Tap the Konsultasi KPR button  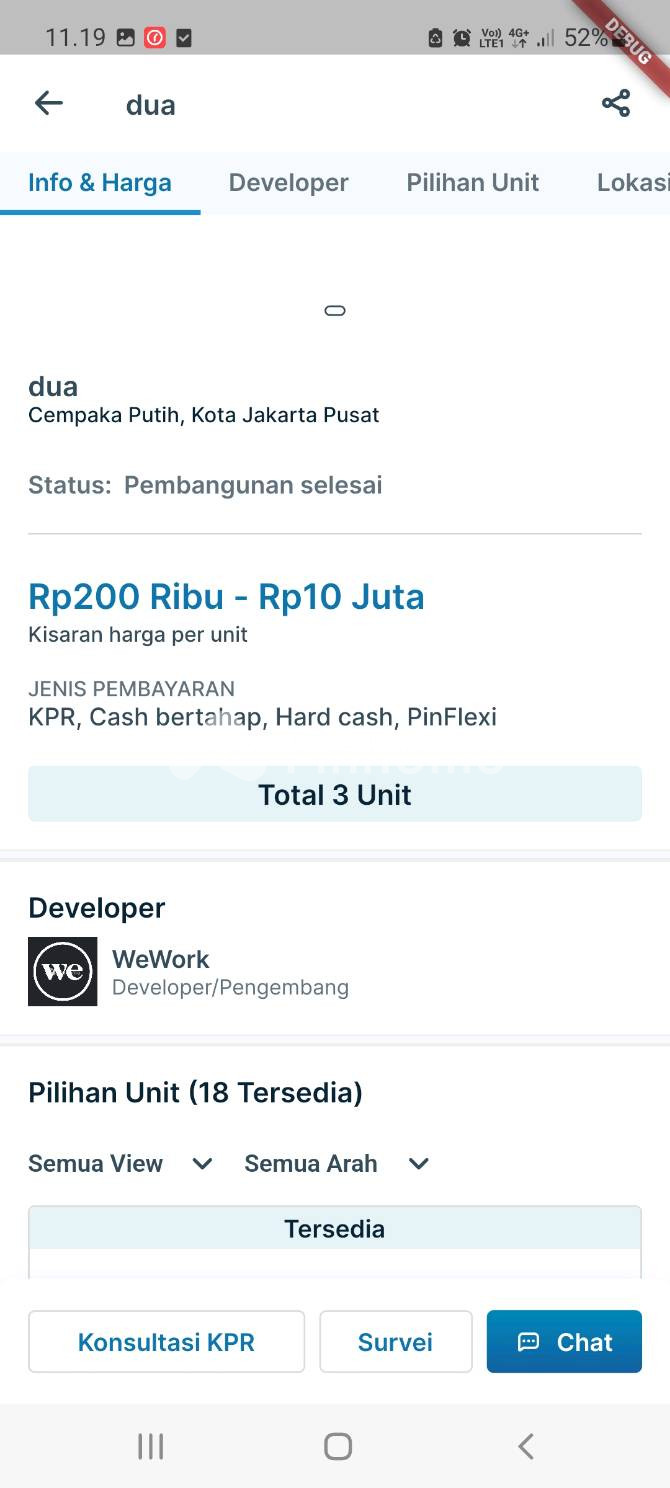coord(166,1341)
